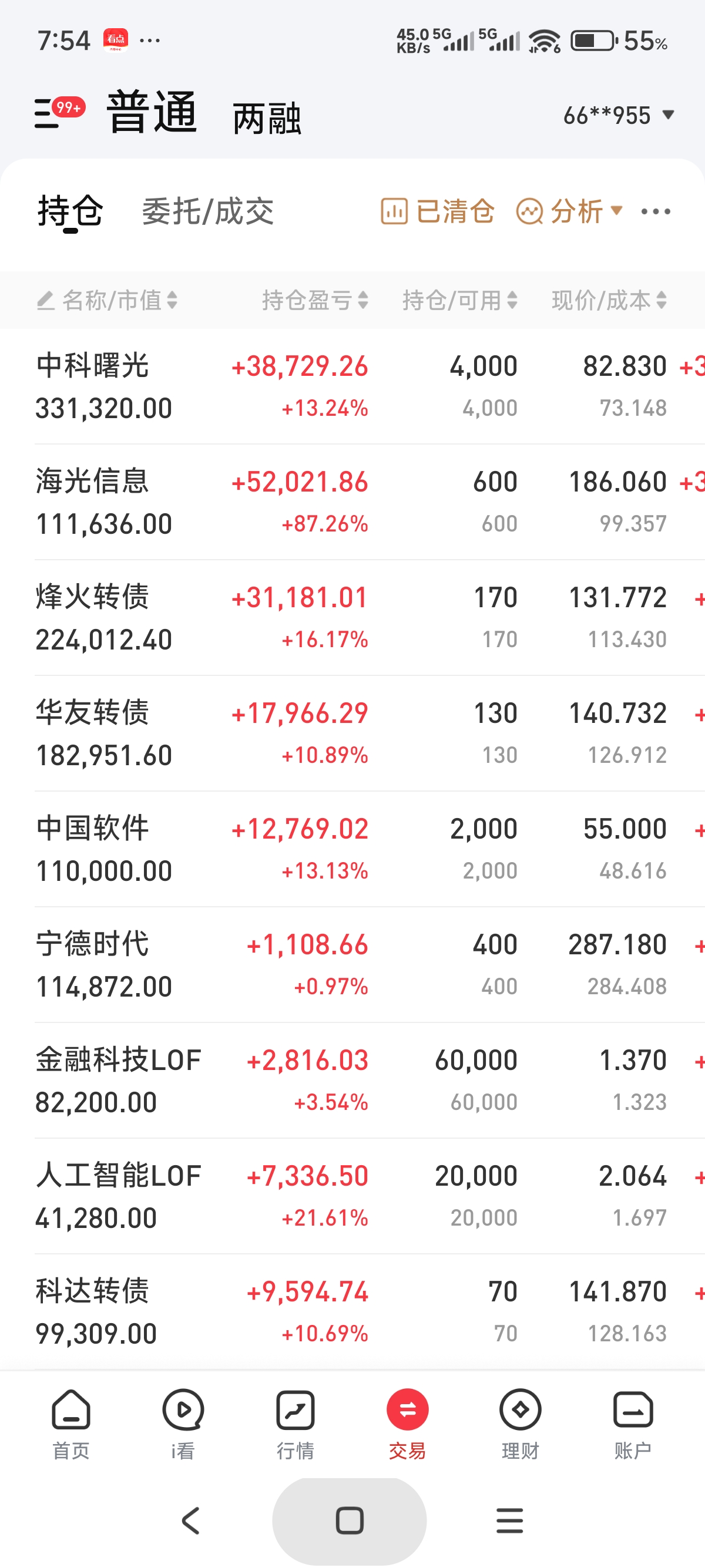Expand the 分析 dropdown

click(x=569, y=211)
